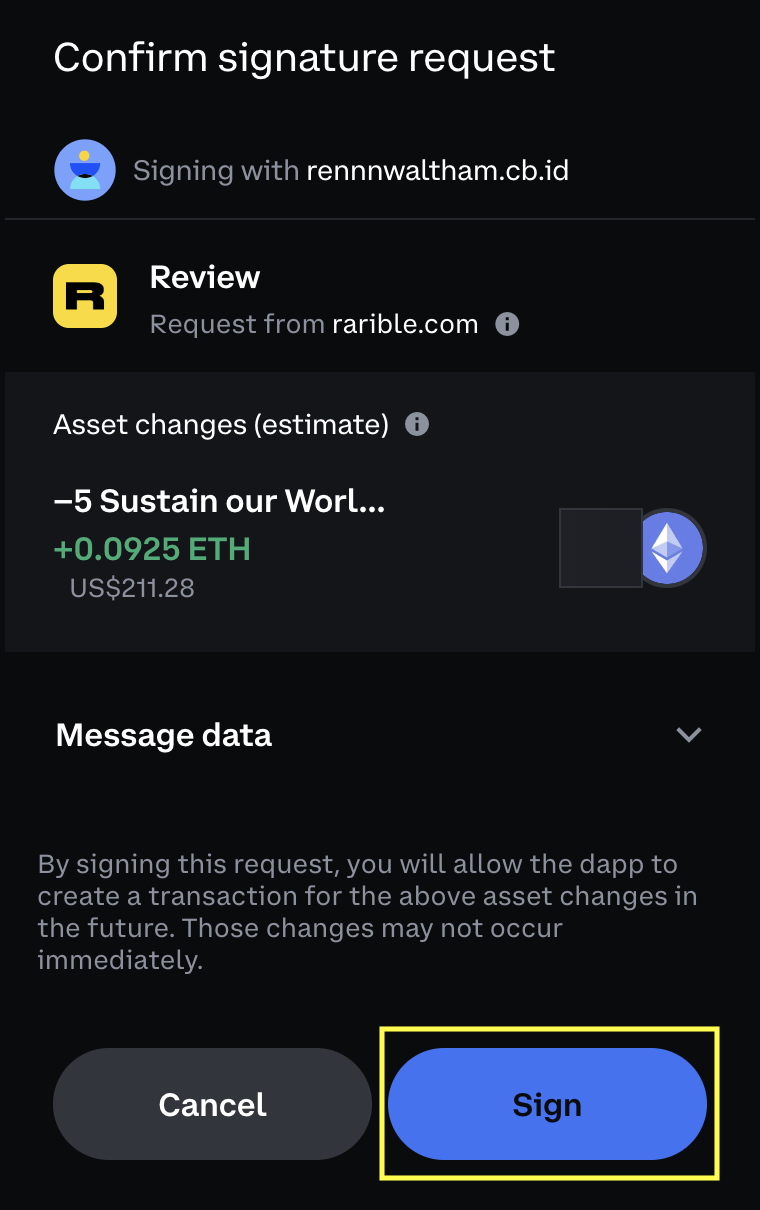760x1210 pixels.
Task: Click the +0.0925 ETH amount
Action: [152, 549]
